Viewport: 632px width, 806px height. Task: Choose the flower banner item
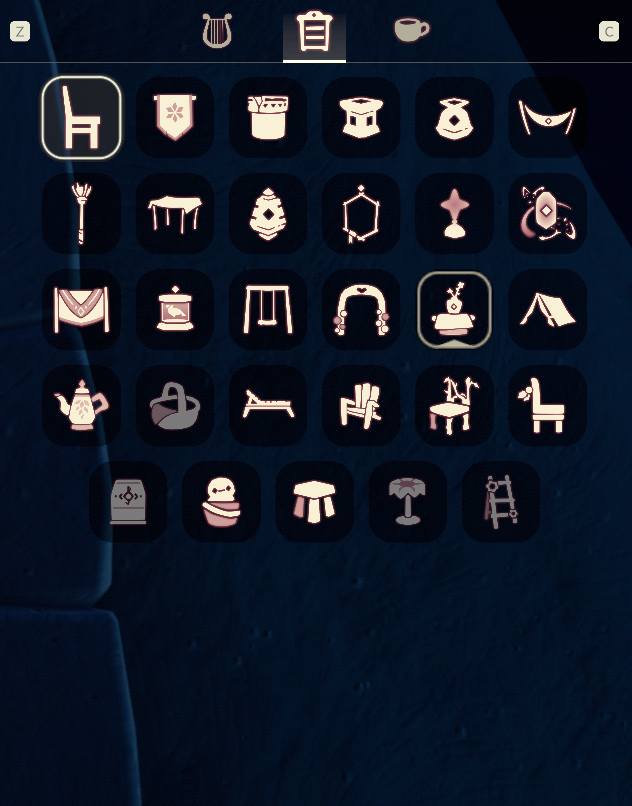pyautogui.click(x=175, y=118)
